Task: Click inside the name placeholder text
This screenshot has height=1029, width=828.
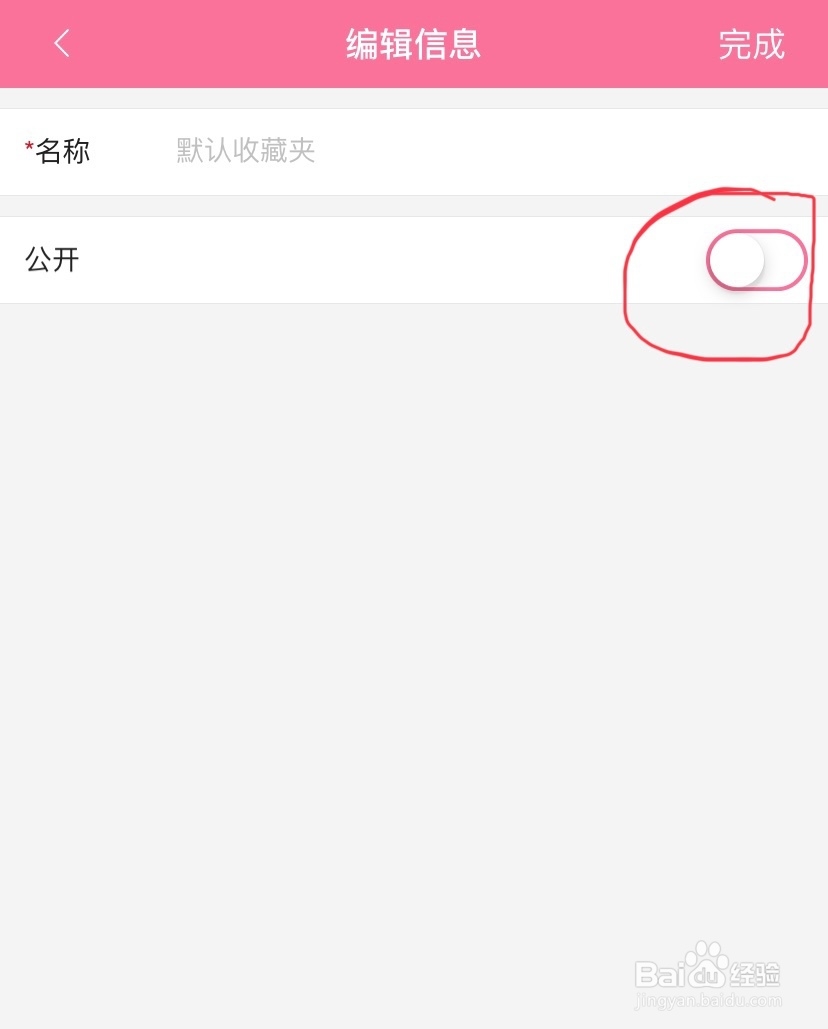Action: [245, 150]
